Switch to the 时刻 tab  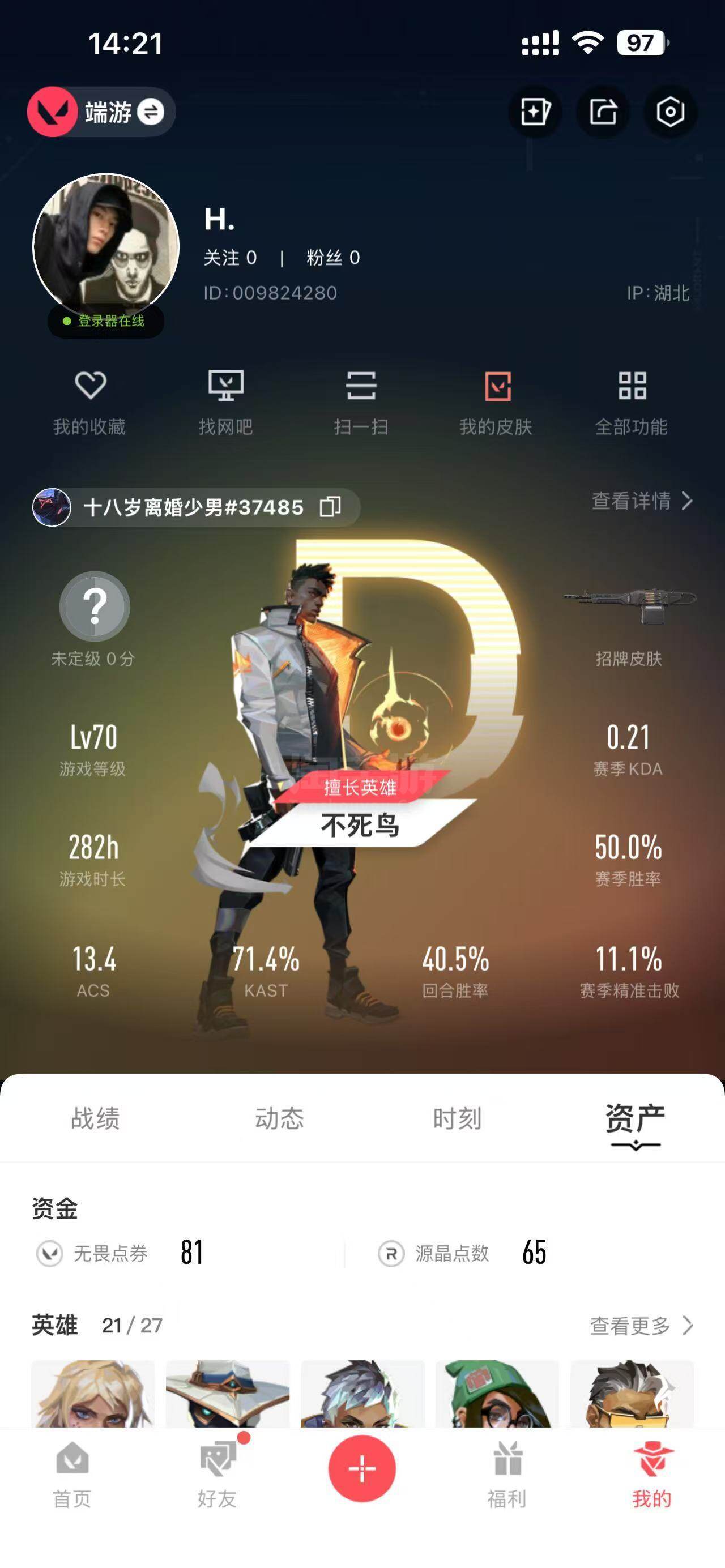(457, 1118)
